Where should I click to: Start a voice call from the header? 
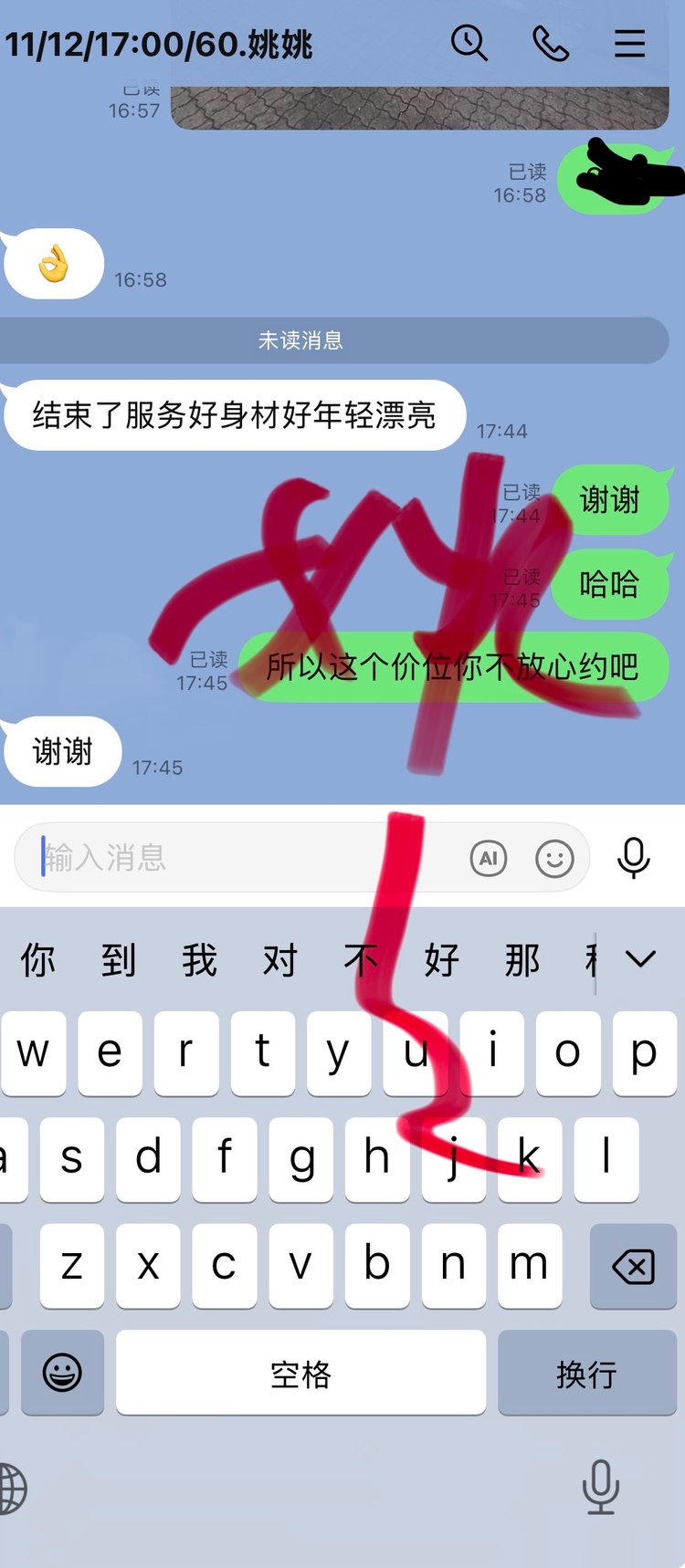[x=550, y=43]
